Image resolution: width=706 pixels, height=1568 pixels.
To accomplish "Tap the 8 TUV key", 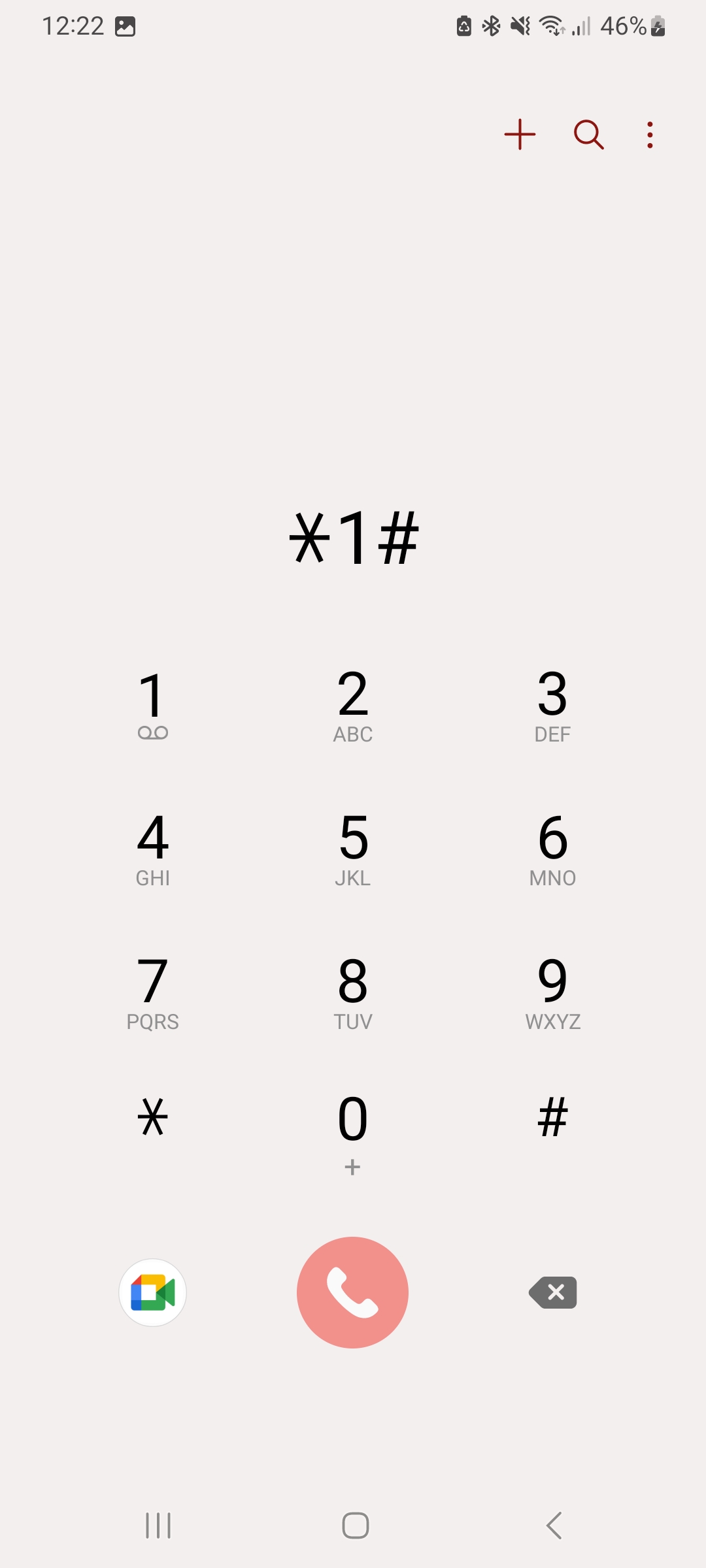I will pos(353,992).
